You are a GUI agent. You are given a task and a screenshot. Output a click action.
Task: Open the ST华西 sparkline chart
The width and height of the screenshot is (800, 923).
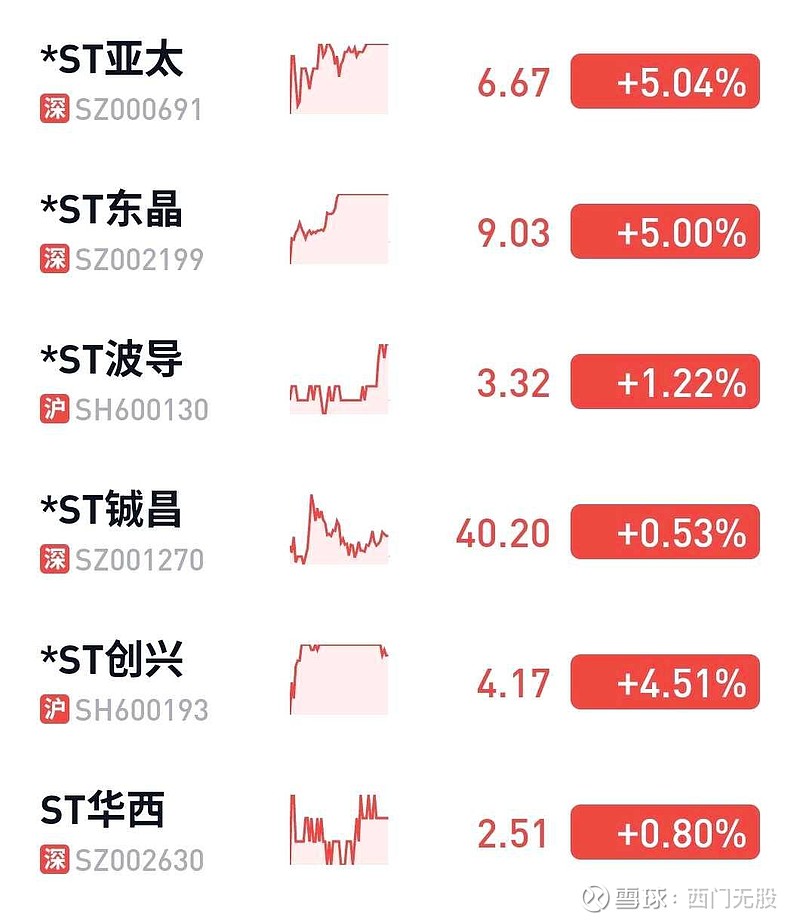click(x=338, y=828)
